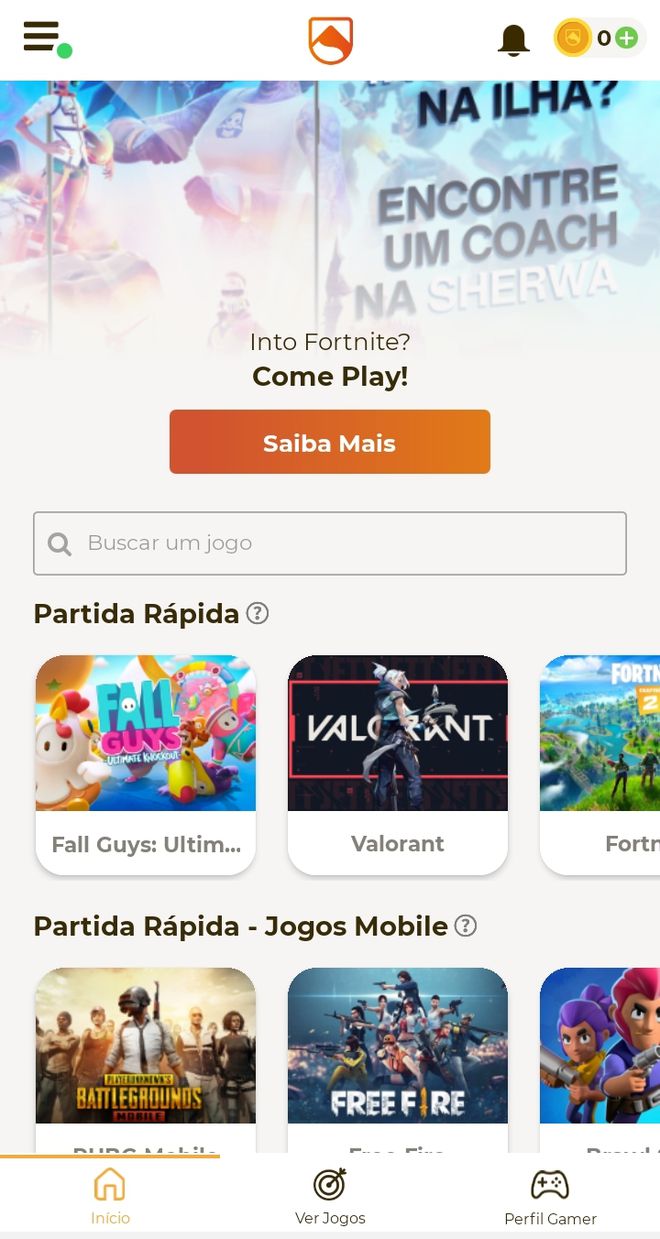
Task: Go to the Início tab
Action: coord(110,1196)
